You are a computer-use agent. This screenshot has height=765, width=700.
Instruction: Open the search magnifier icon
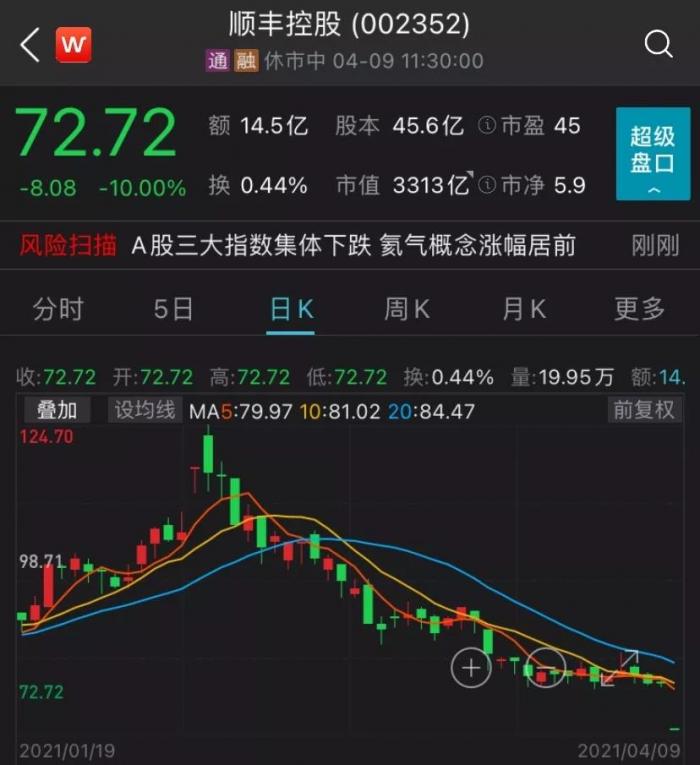point(658,43)
